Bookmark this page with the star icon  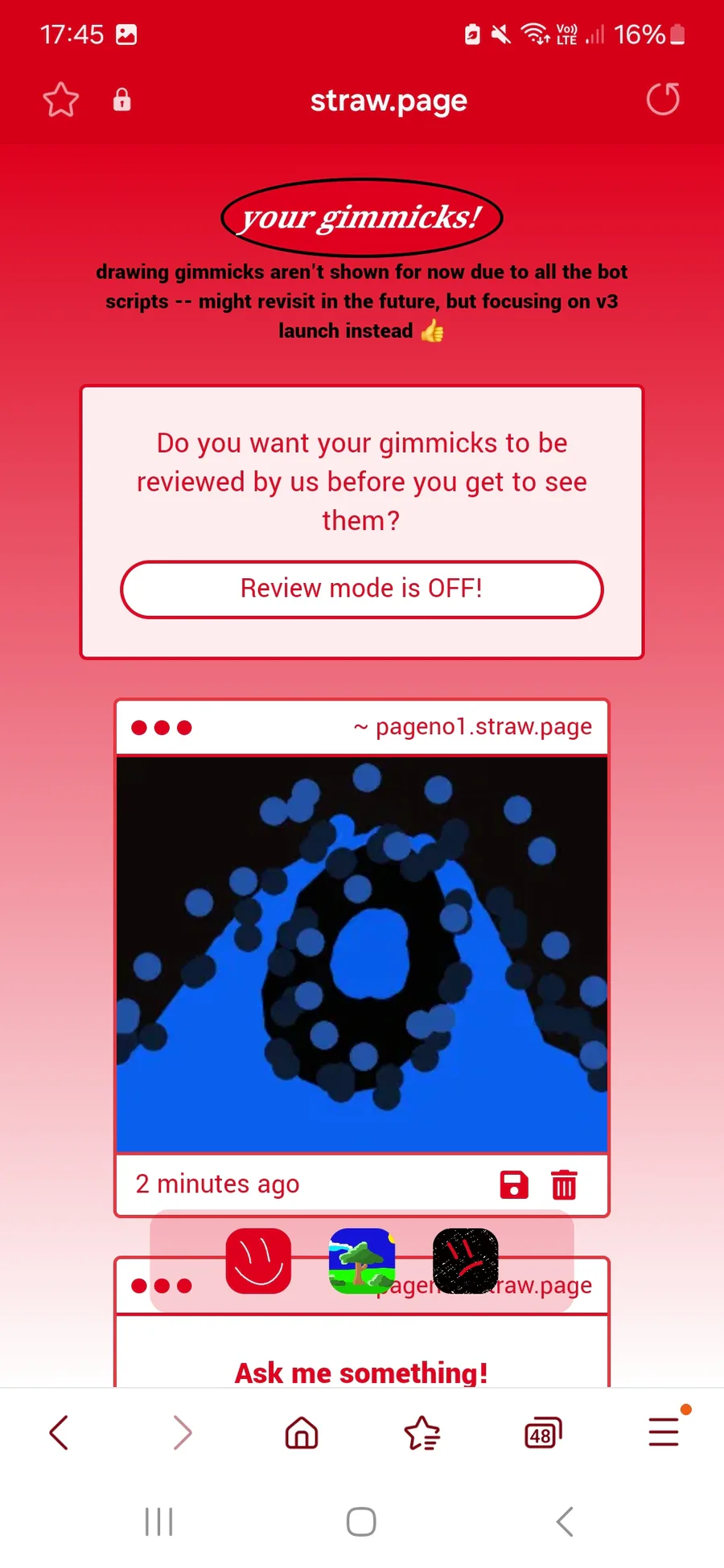(60, 101)
